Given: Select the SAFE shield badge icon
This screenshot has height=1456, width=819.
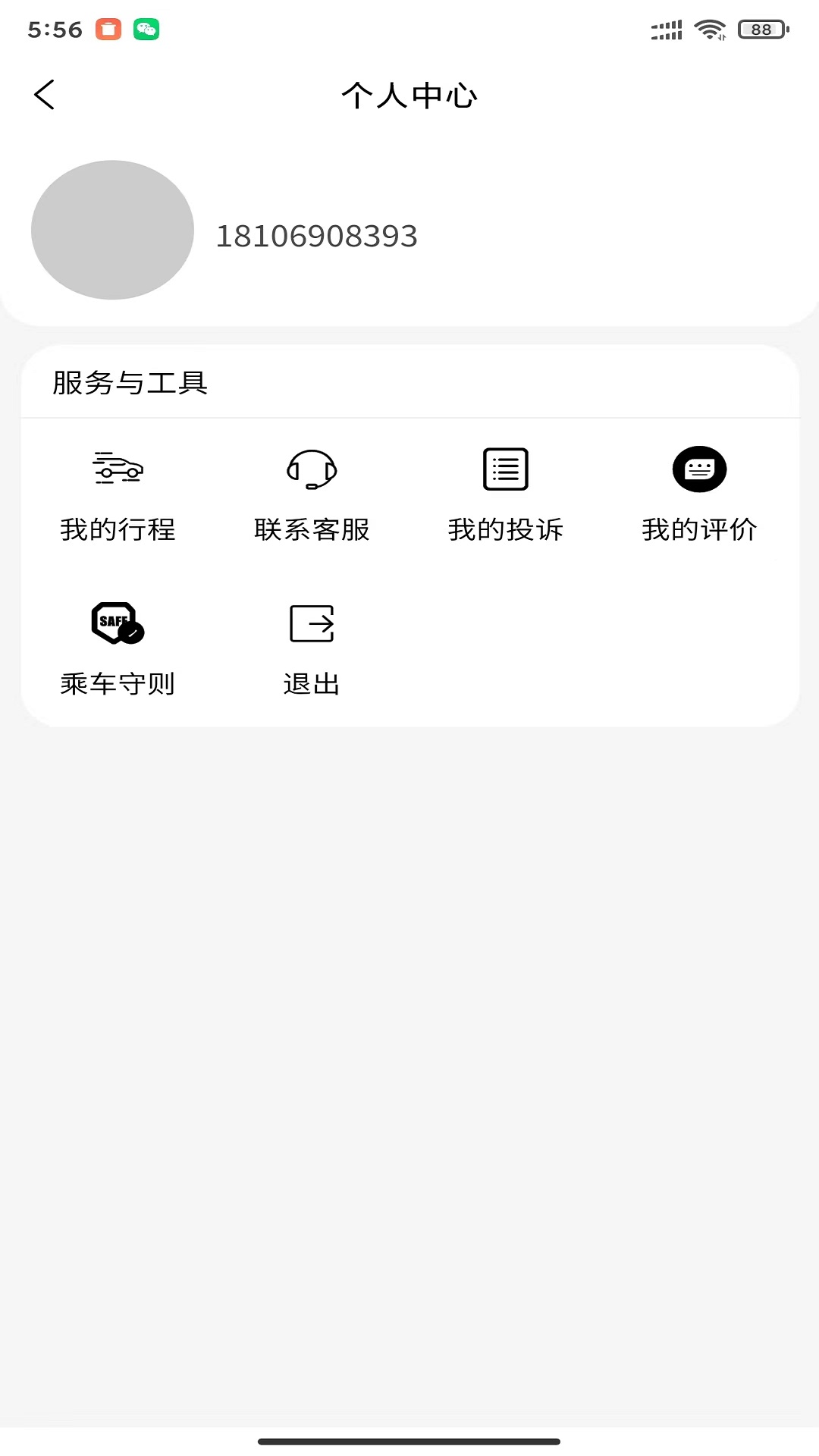Looking at the screenshot, I should [x=116, y=623].
